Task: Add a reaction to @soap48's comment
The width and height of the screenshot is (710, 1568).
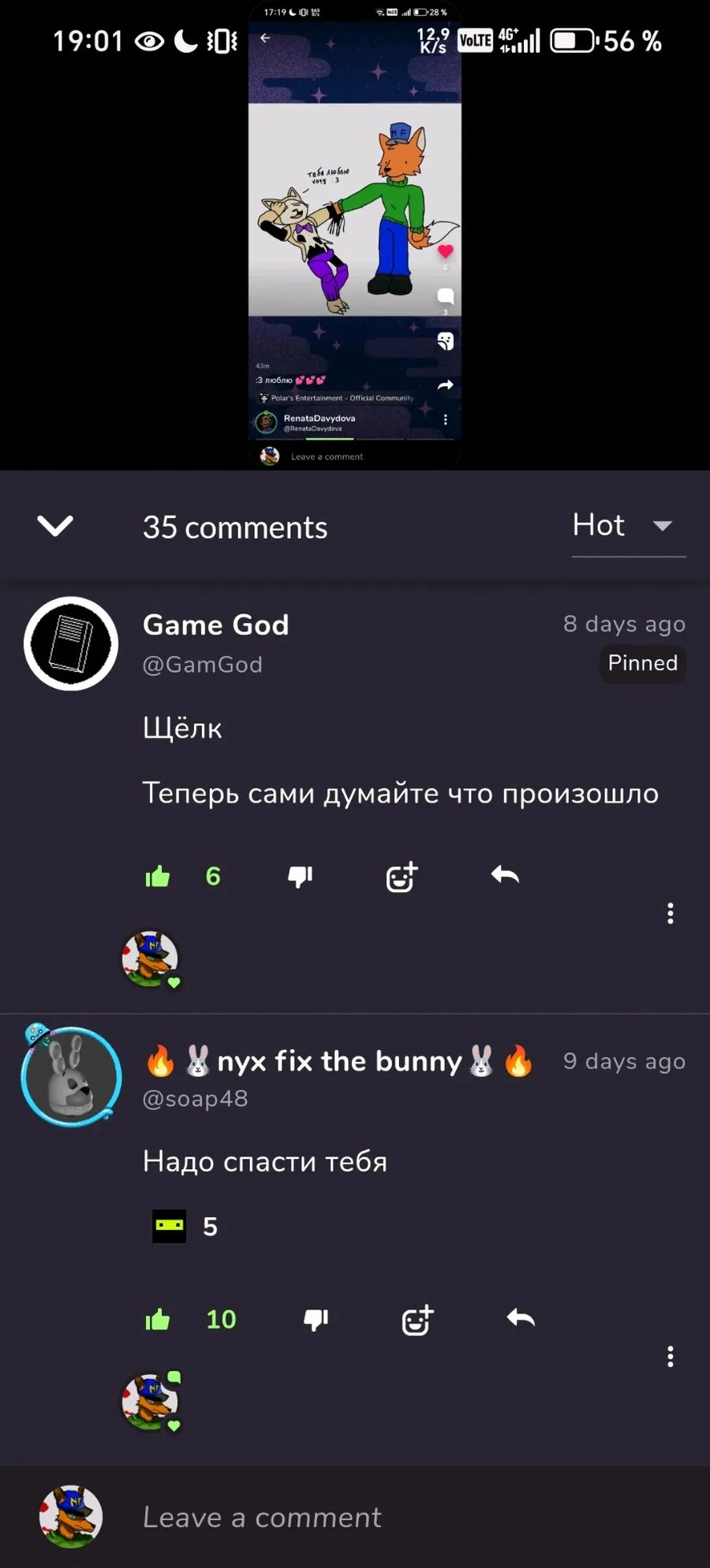Action: [x=417, y=1319]
